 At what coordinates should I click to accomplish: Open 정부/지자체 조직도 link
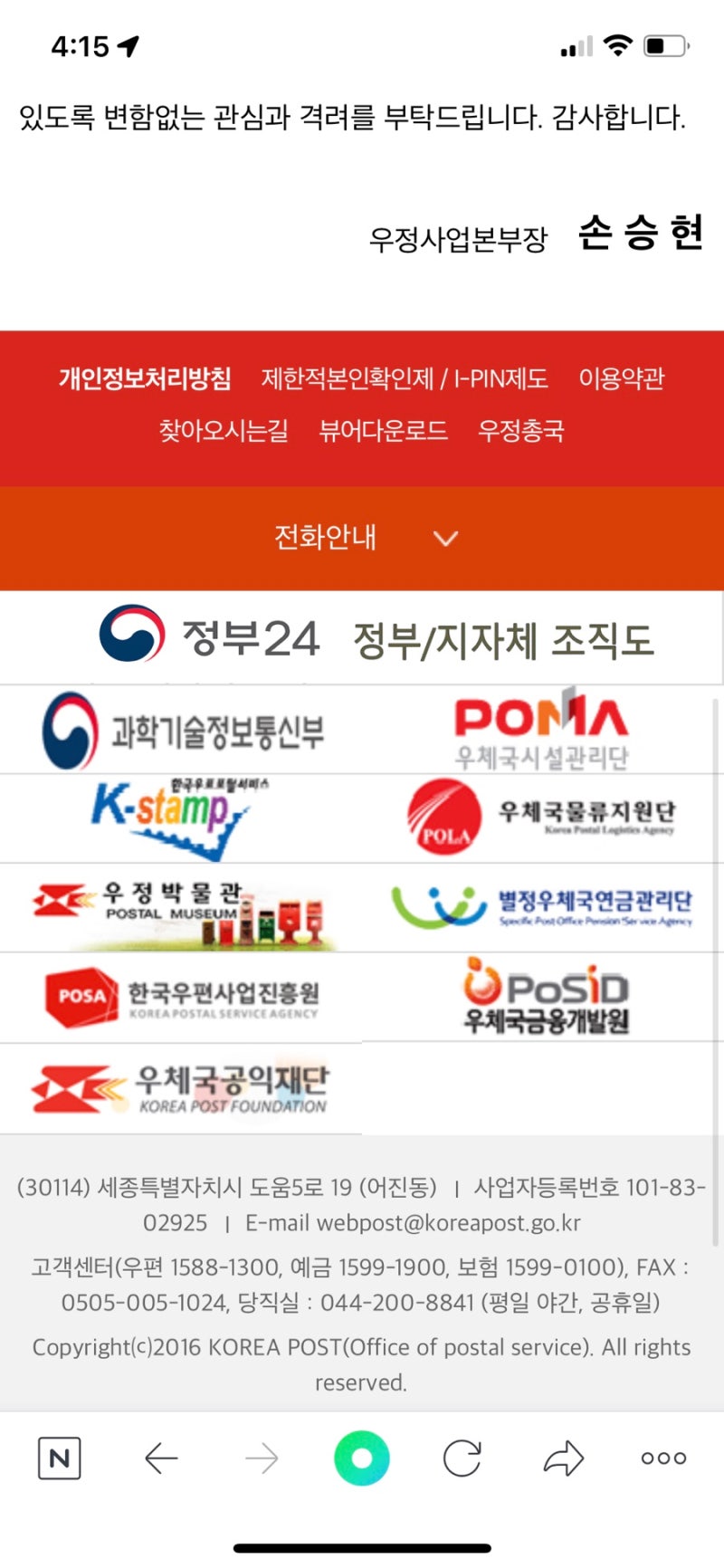point(503,640)
